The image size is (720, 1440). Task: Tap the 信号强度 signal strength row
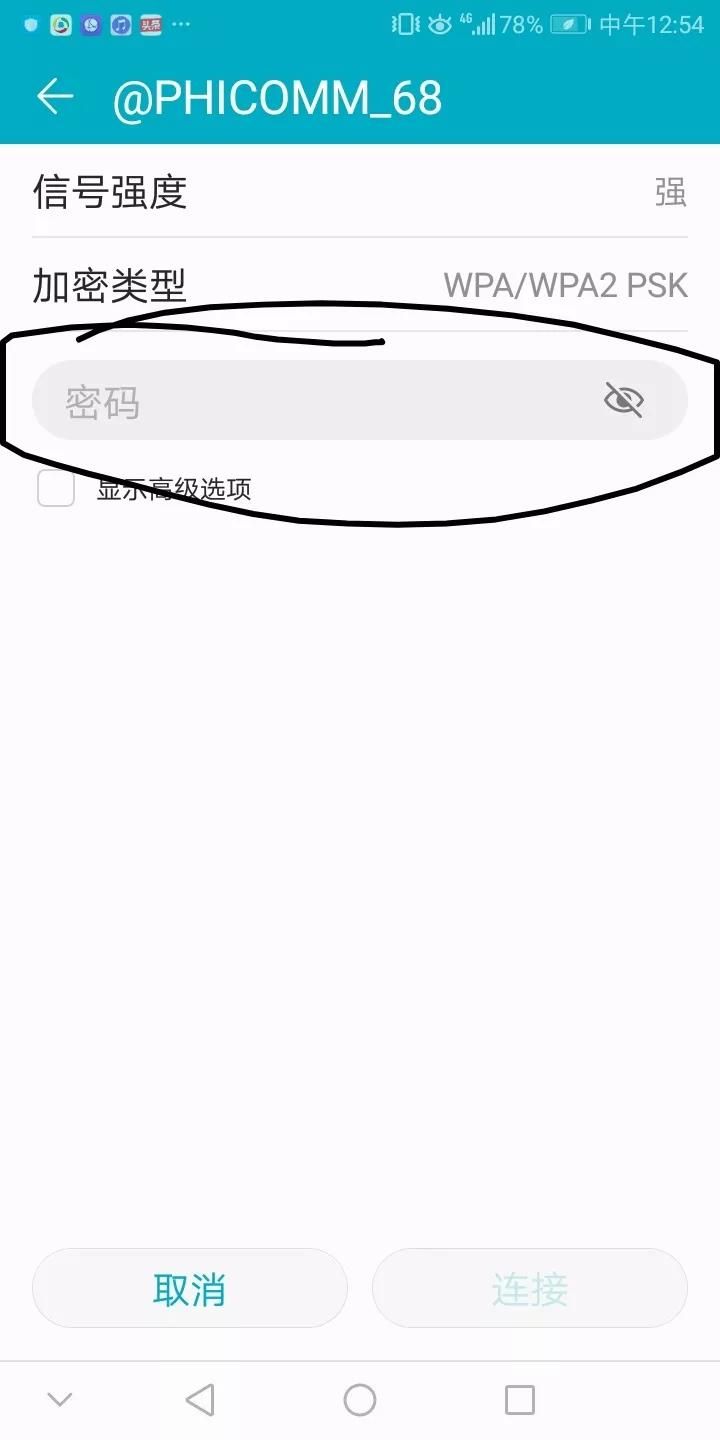point(360,192)
